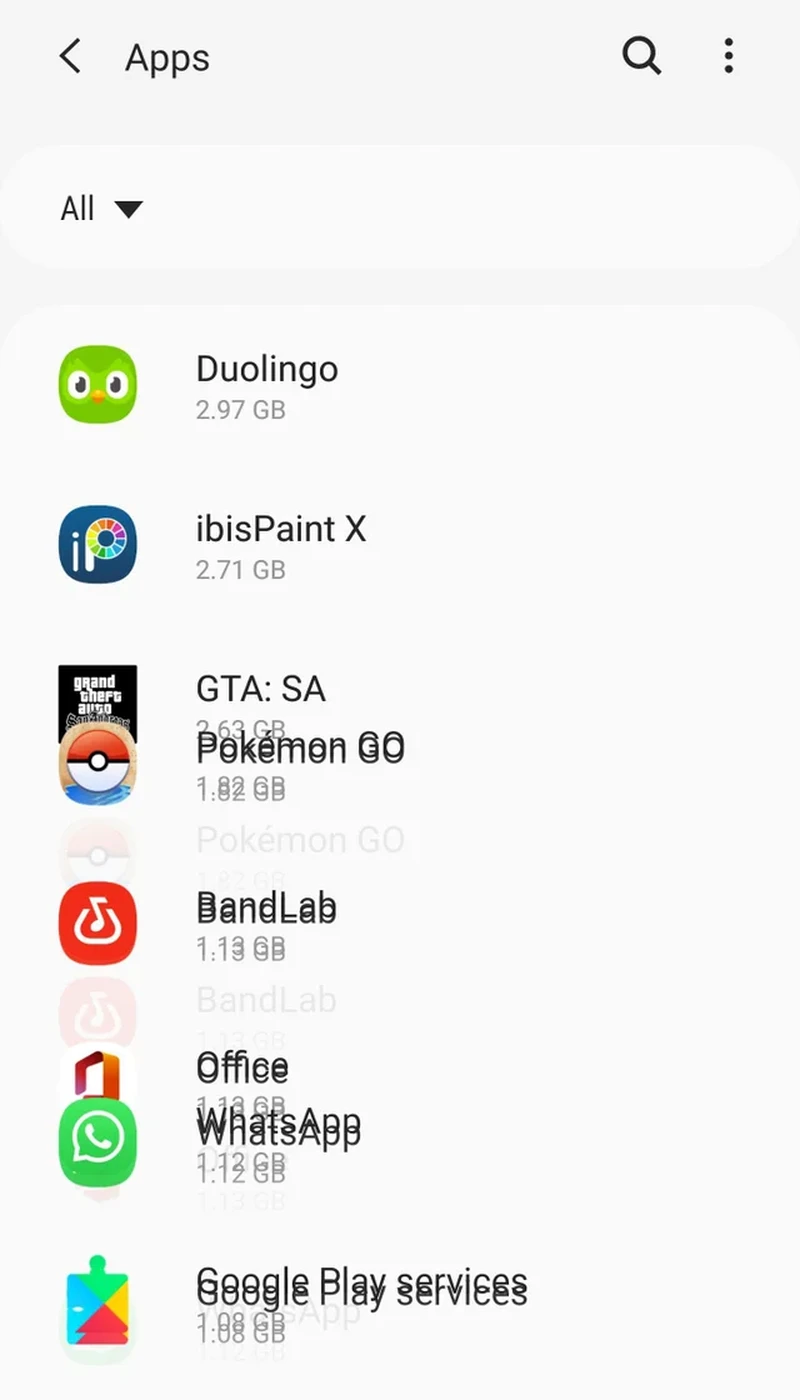Screen dimensions: 800x1400
Task: Select the BandLab list entry
Action: point(300,910)
